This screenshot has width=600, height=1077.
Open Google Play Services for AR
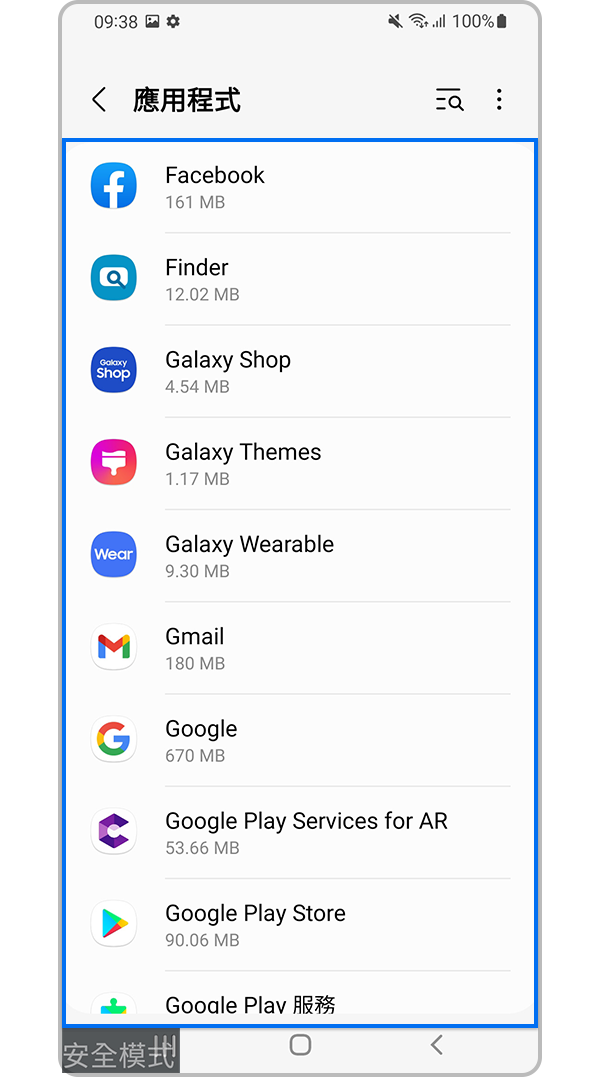pos(300,833)
